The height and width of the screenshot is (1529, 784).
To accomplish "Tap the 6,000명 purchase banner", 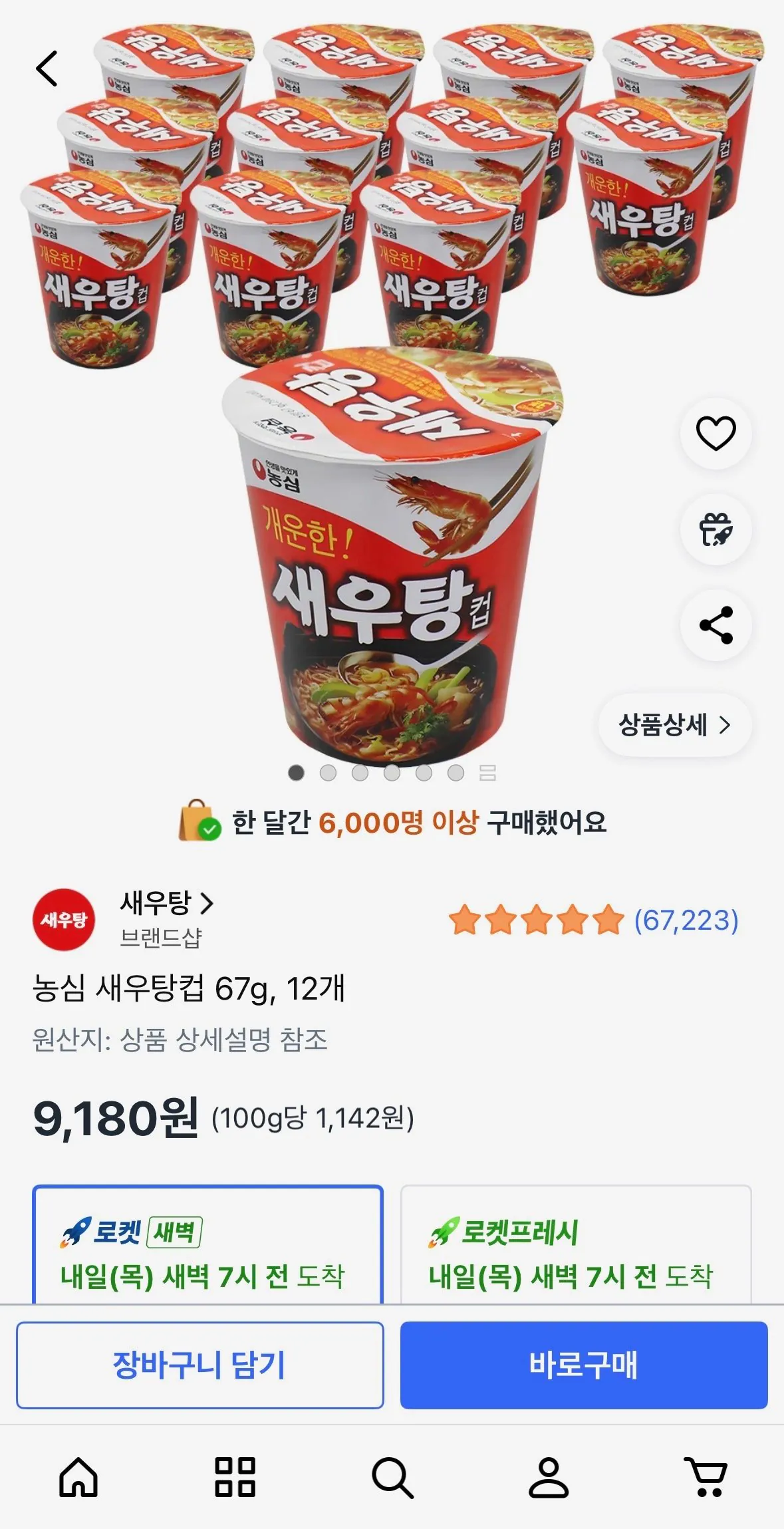I will click(x=392, y=824).
